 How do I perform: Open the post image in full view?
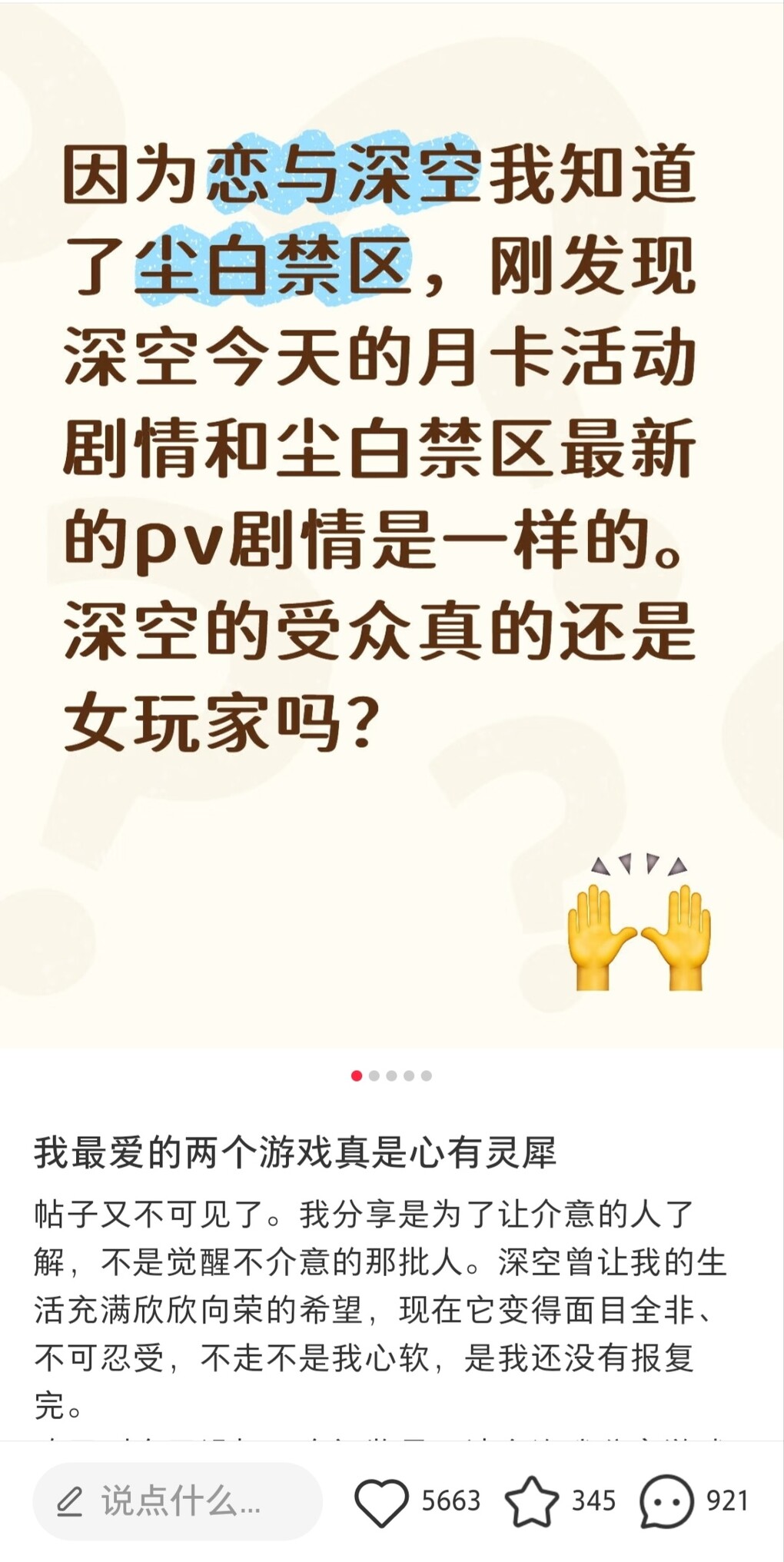(392, 523)
